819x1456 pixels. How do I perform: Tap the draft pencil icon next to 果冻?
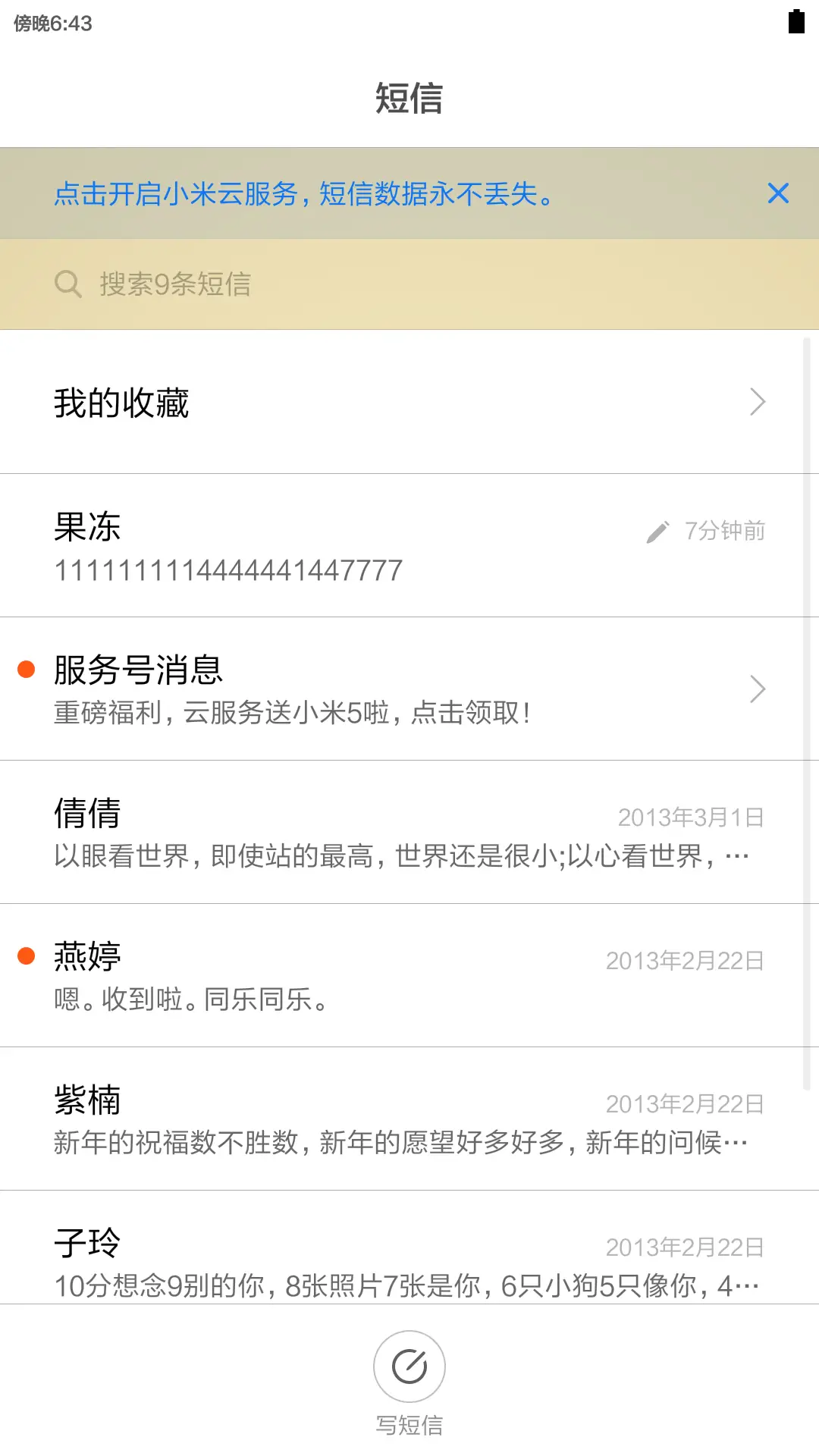coord(658,532)
